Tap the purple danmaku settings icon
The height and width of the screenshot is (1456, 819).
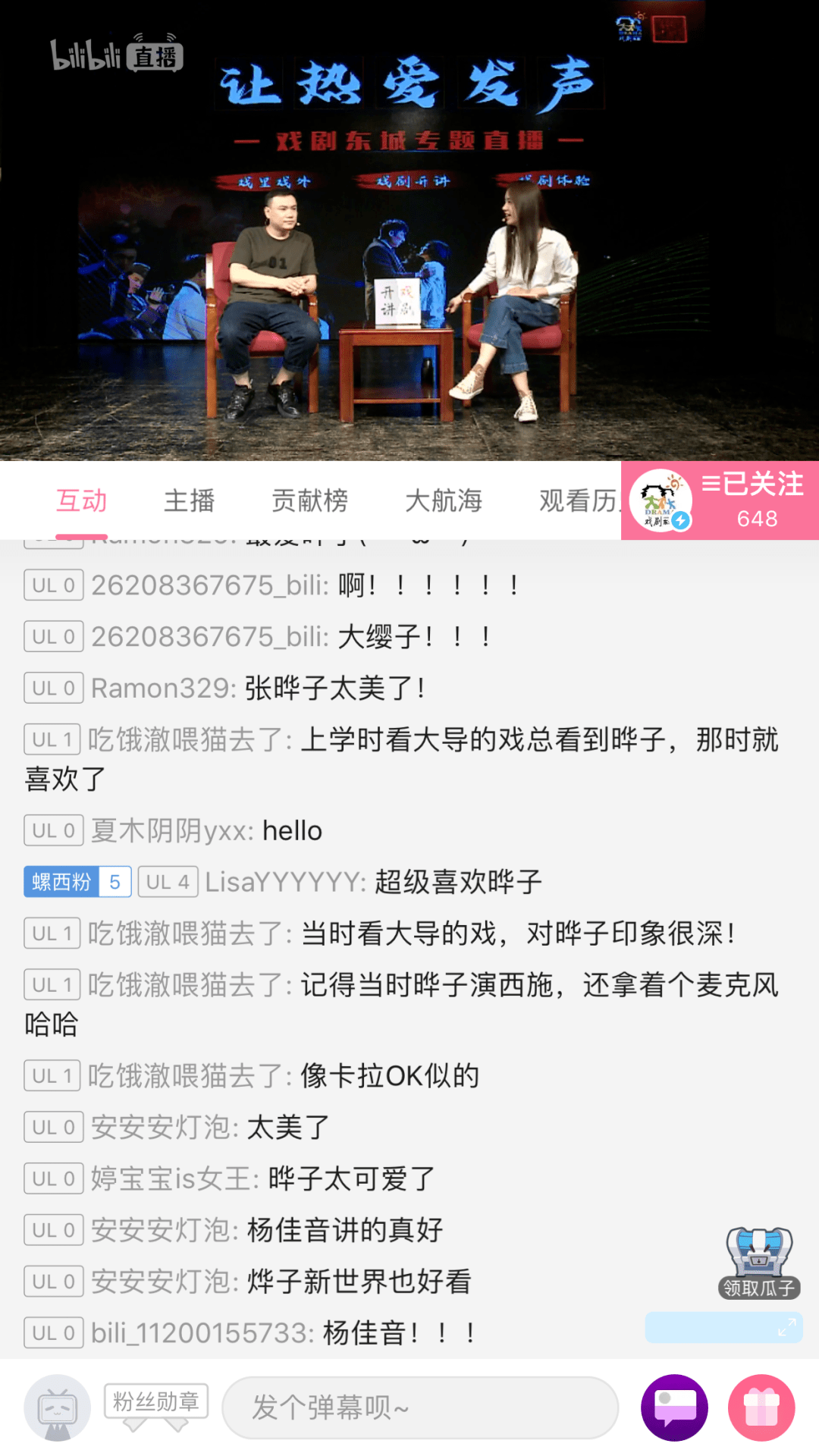(675, 1407)
